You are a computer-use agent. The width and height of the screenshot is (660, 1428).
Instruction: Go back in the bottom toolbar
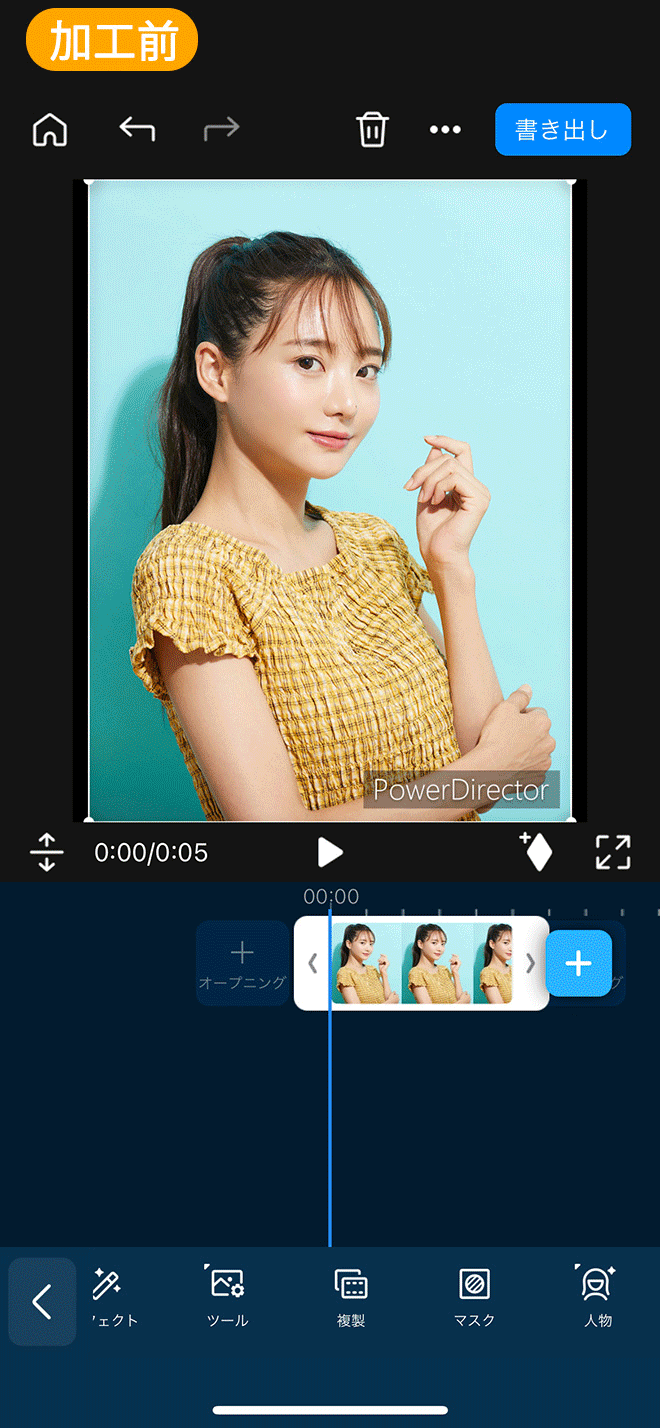click(x=42, y=1301)
